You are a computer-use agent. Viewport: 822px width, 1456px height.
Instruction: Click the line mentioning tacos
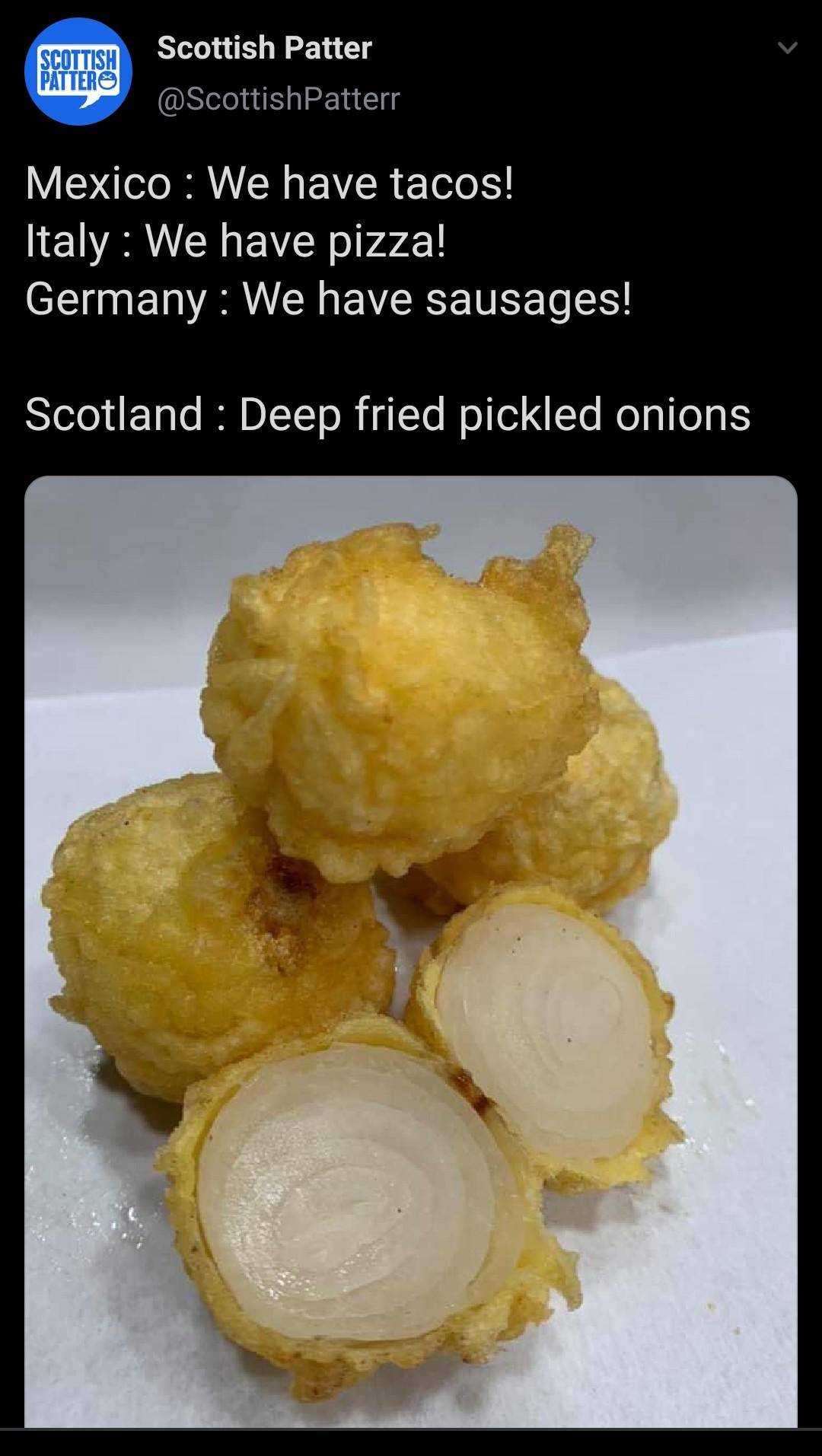click(x=270, y=181)
